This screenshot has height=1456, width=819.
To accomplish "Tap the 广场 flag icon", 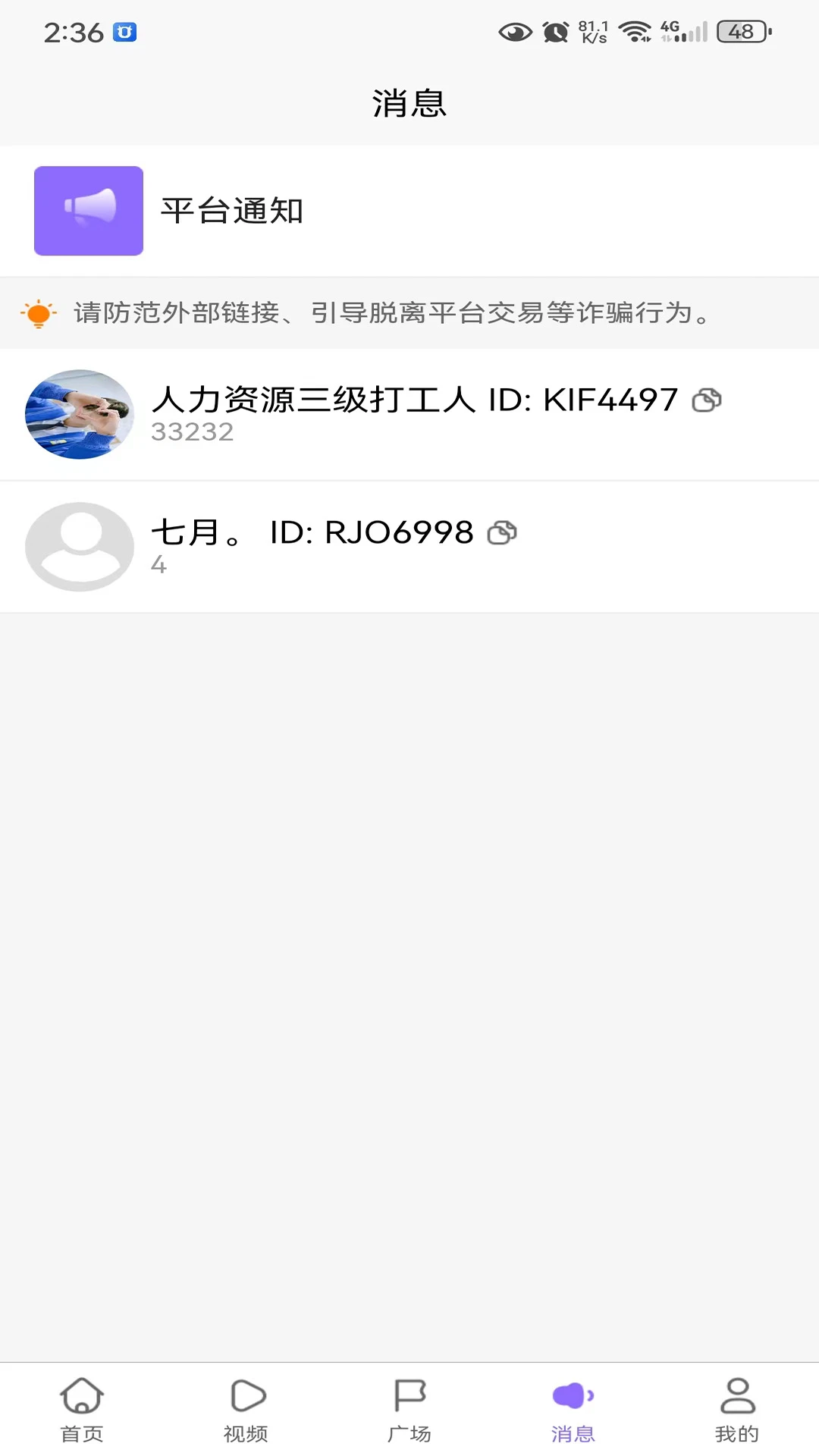I will [x=409, y=1395].
